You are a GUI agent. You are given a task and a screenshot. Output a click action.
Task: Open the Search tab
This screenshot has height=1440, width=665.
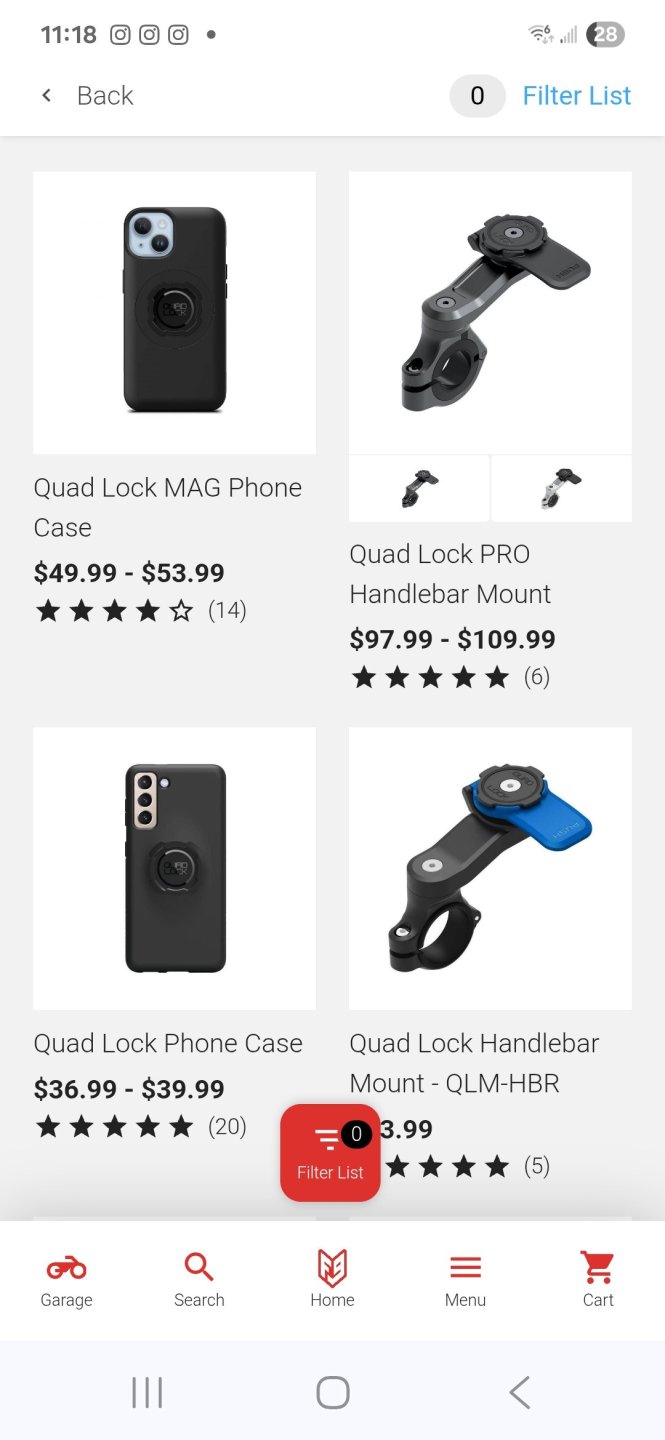(x=199, y=1280)
